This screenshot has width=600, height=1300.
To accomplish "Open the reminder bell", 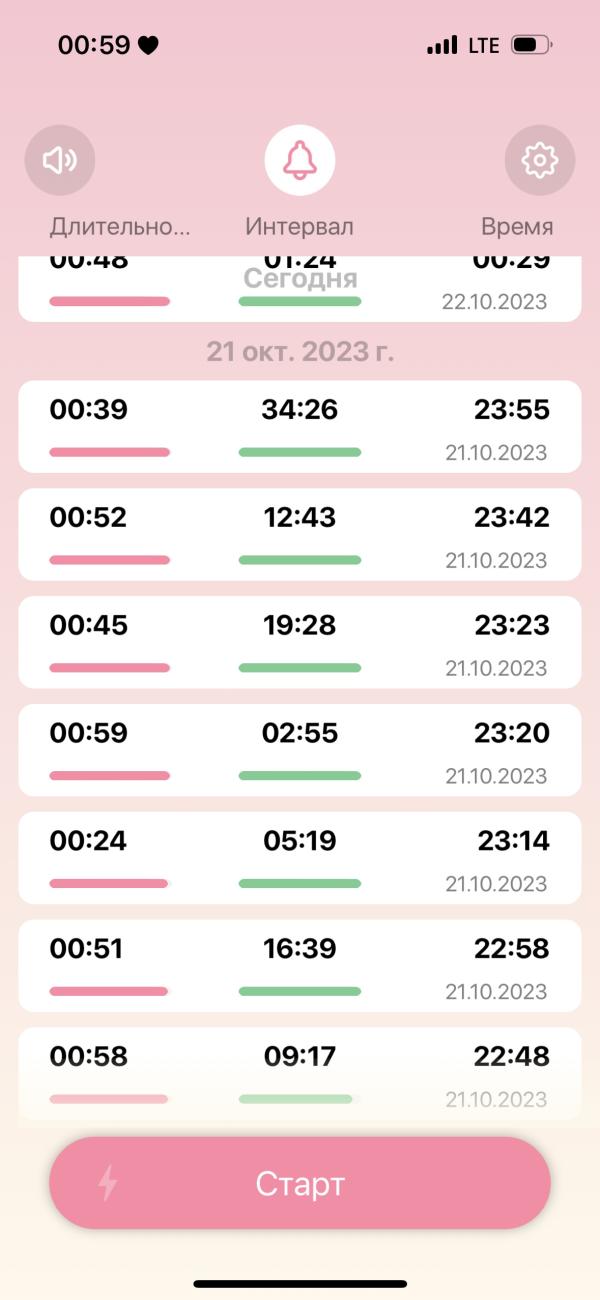I will (x=300, y=160).
